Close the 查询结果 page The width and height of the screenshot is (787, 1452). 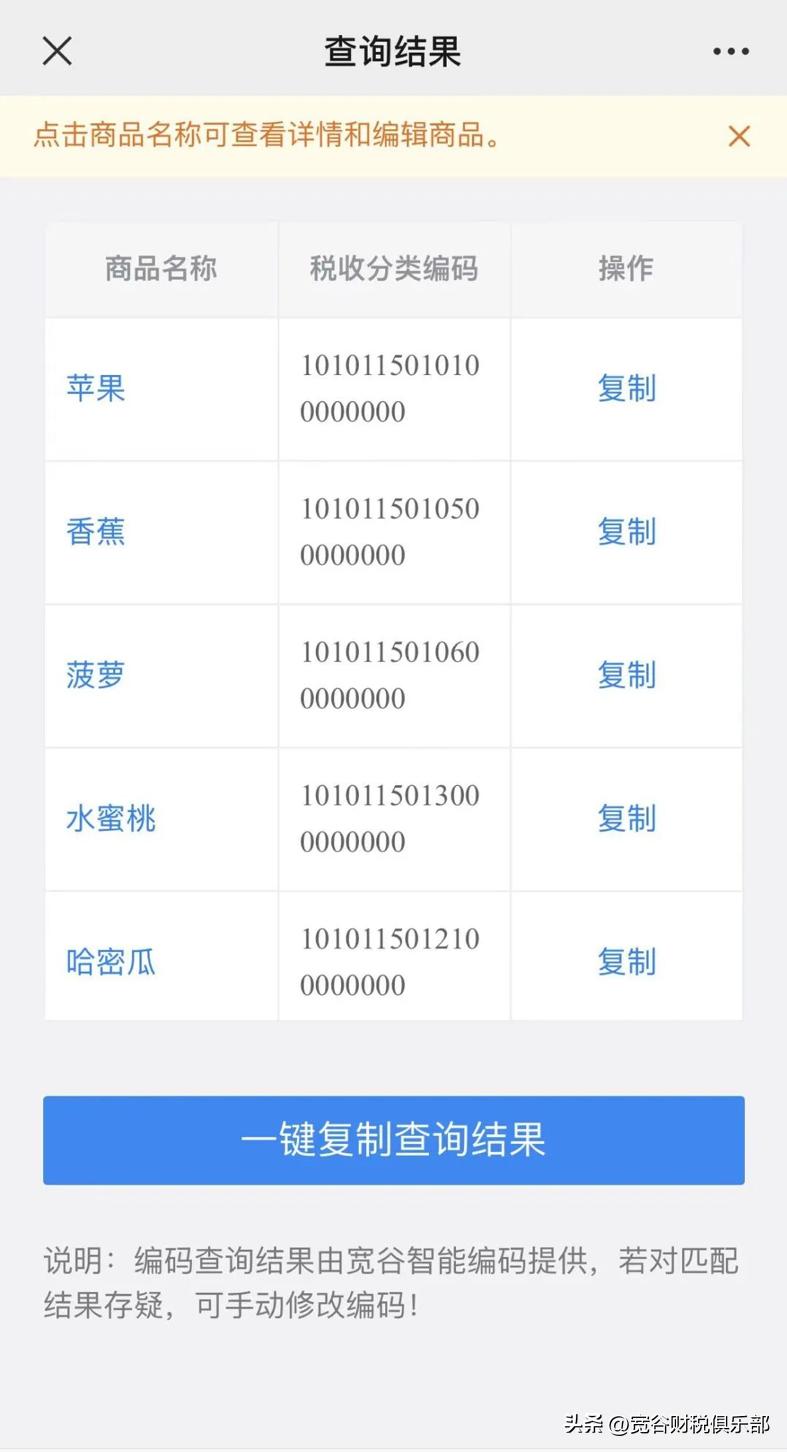click(x=57, y=51)
